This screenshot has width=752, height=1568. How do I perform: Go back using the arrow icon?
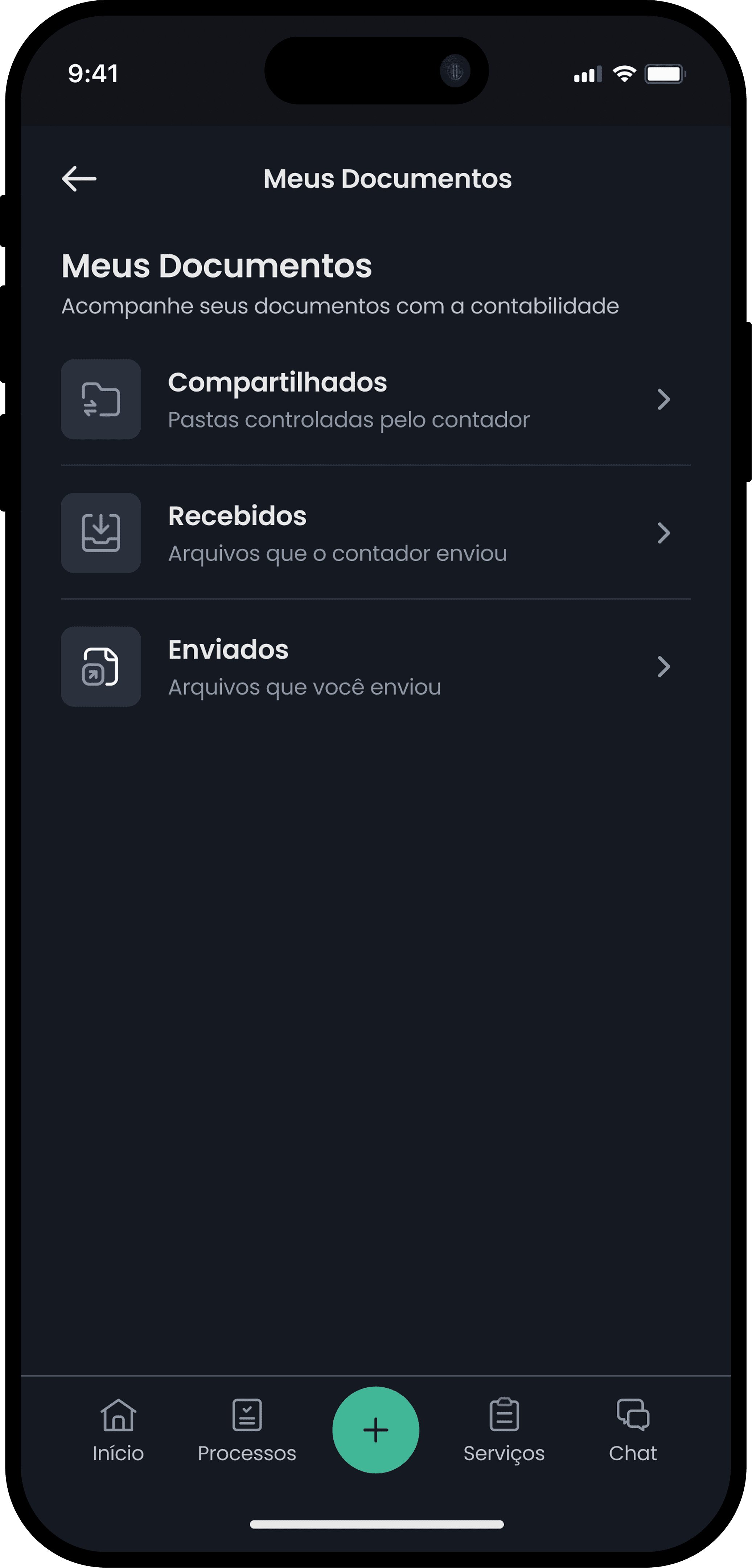(x=79, y=179)
